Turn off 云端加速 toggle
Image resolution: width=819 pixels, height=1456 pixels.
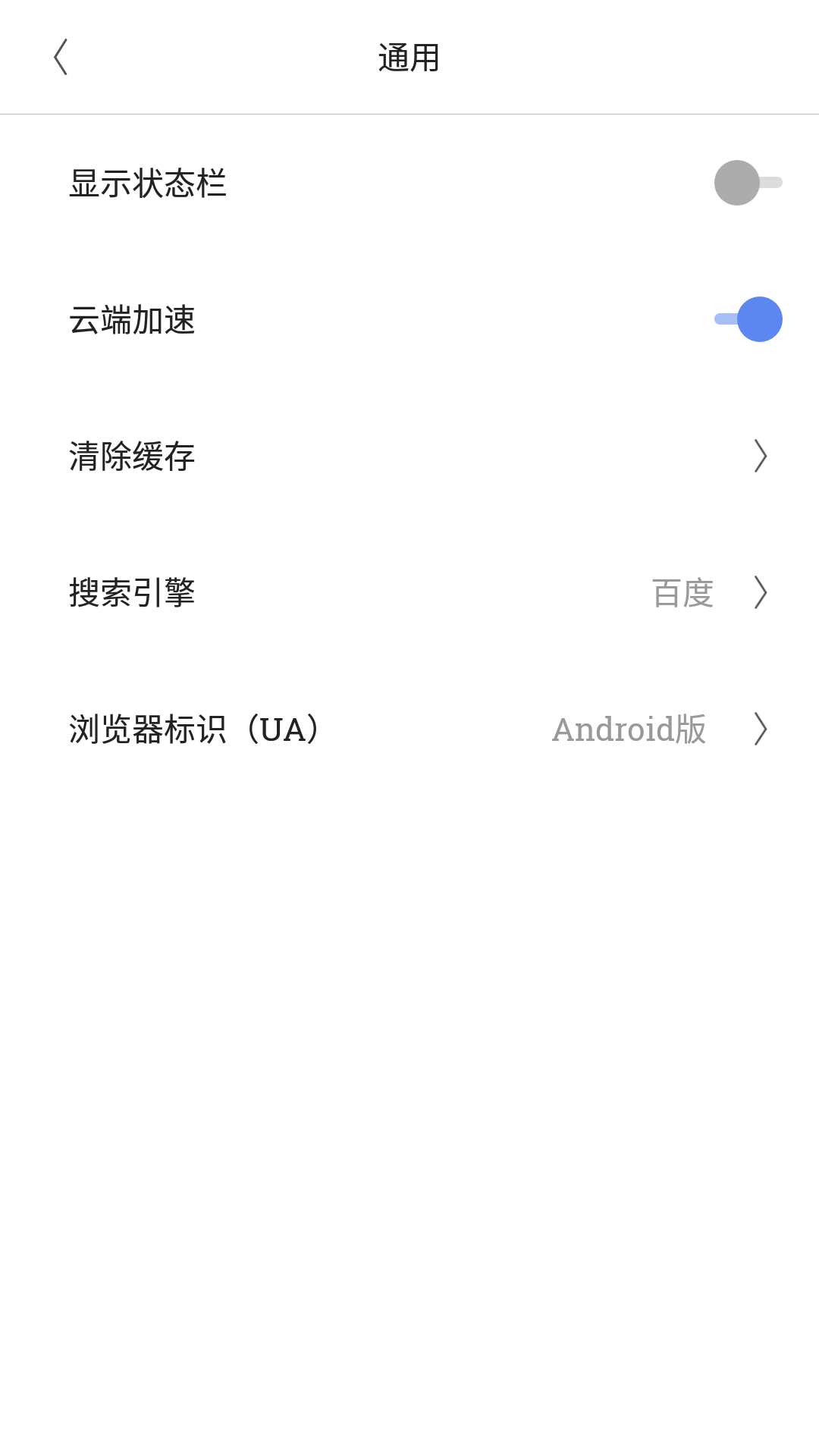(748, 319)
